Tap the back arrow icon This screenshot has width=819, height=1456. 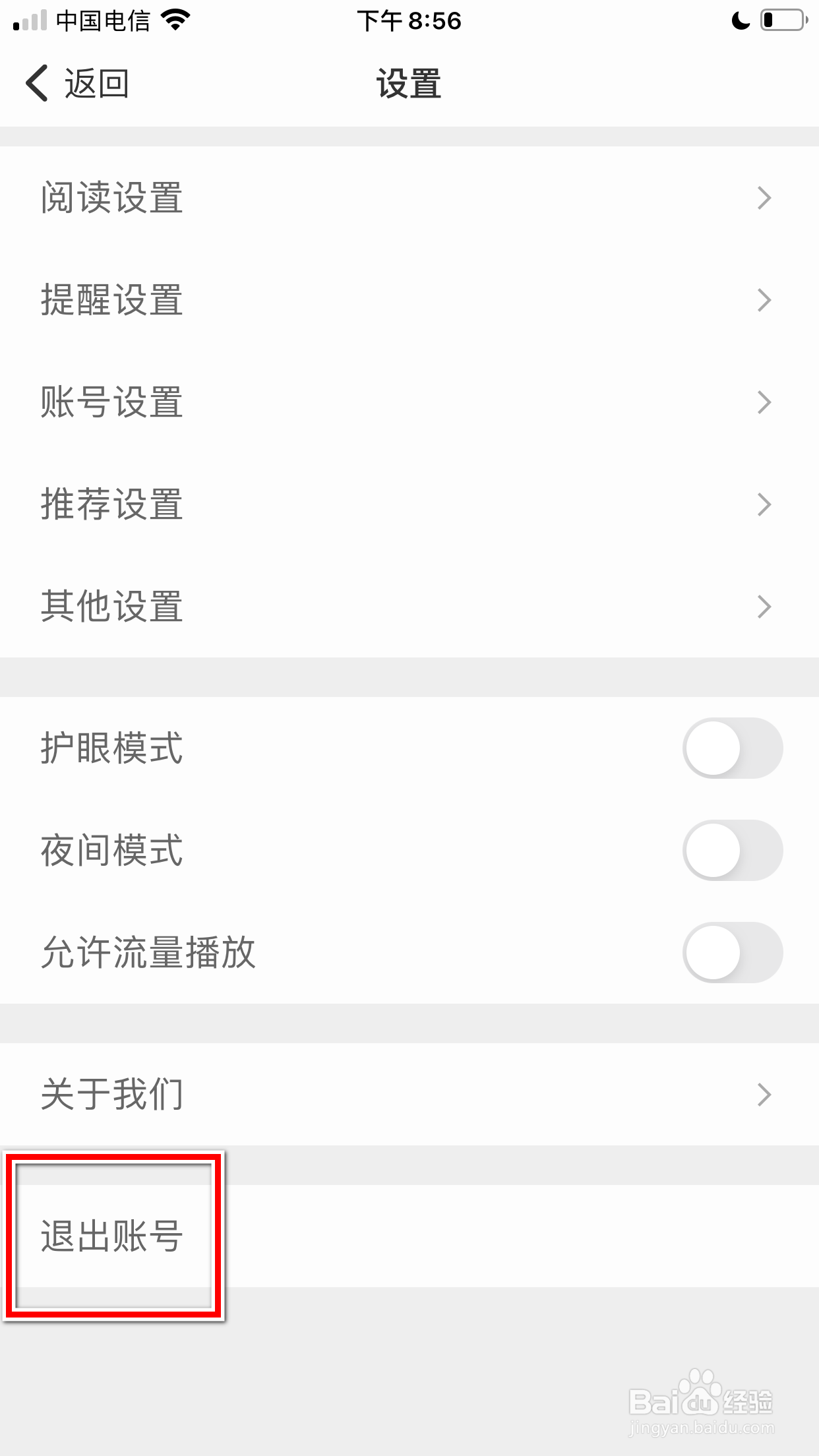35,83
